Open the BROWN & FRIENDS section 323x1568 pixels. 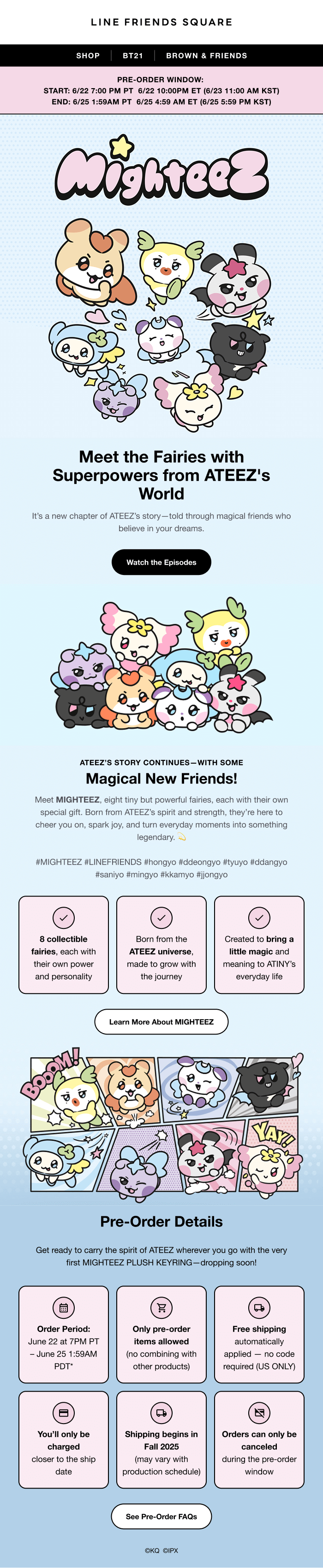pyautogui.click(x=206, y=55)
